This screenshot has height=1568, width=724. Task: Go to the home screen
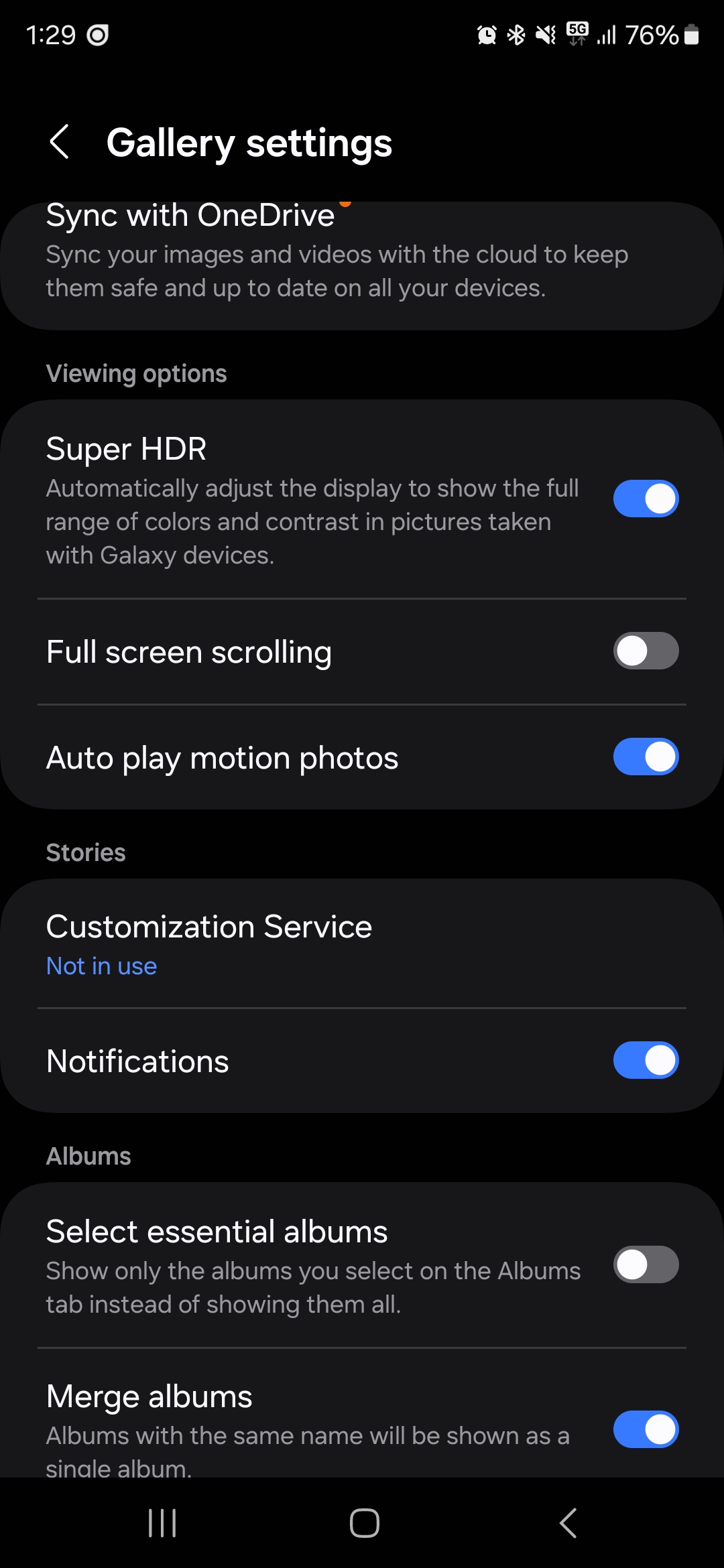pos(364,1523)
